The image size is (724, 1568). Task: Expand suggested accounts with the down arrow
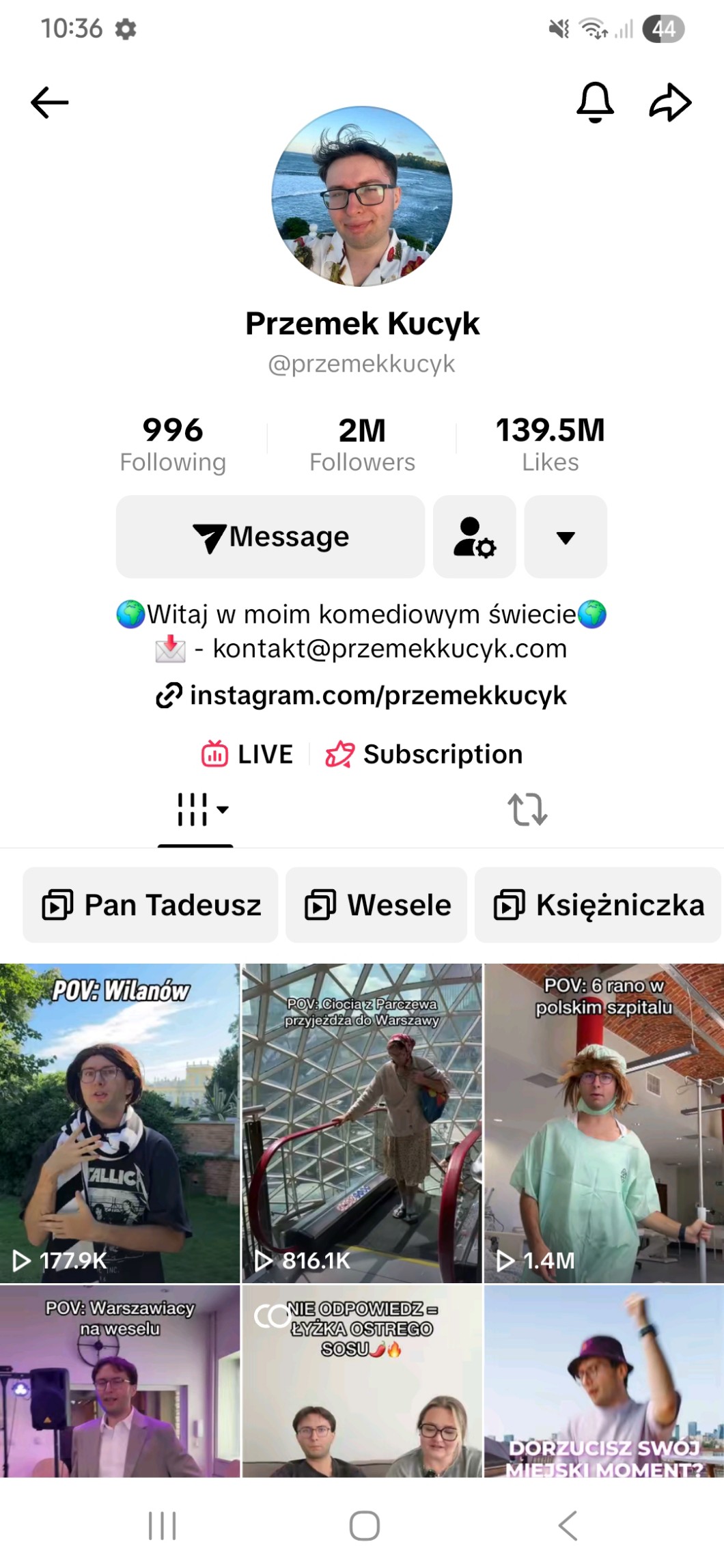tap(566, 537)
